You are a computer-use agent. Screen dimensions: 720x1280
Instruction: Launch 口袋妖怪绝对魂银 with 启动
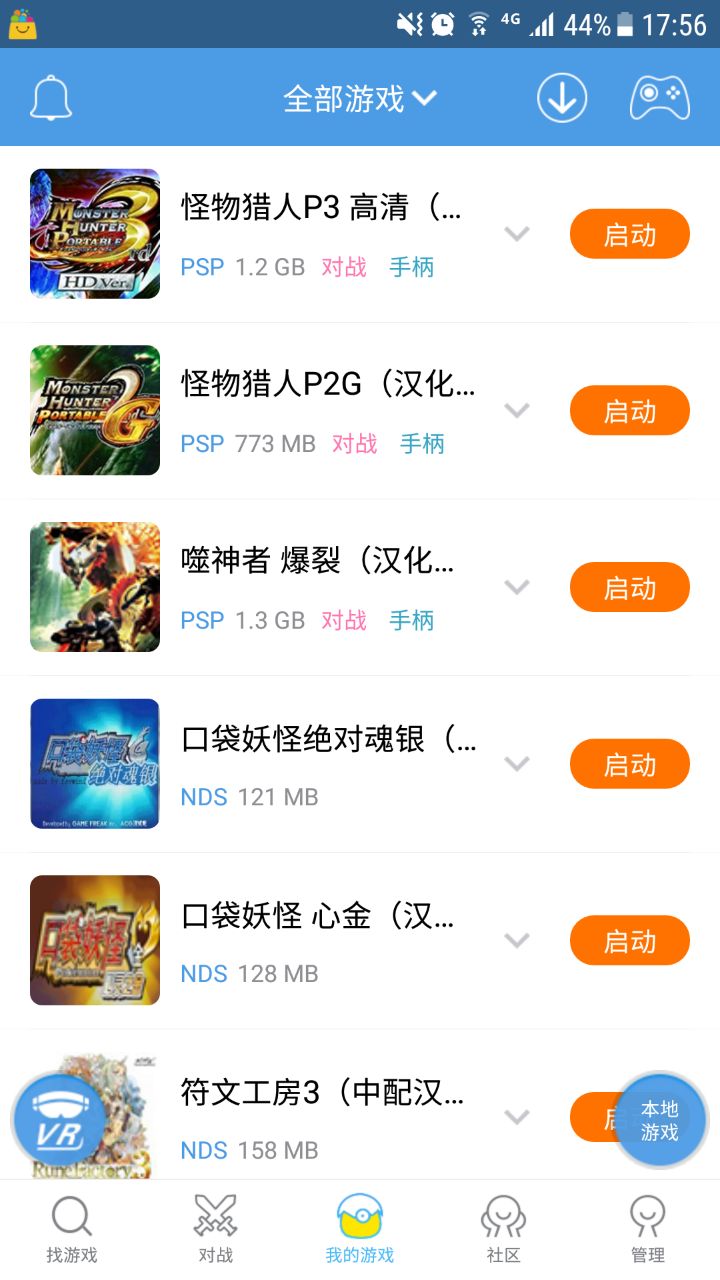630,765
